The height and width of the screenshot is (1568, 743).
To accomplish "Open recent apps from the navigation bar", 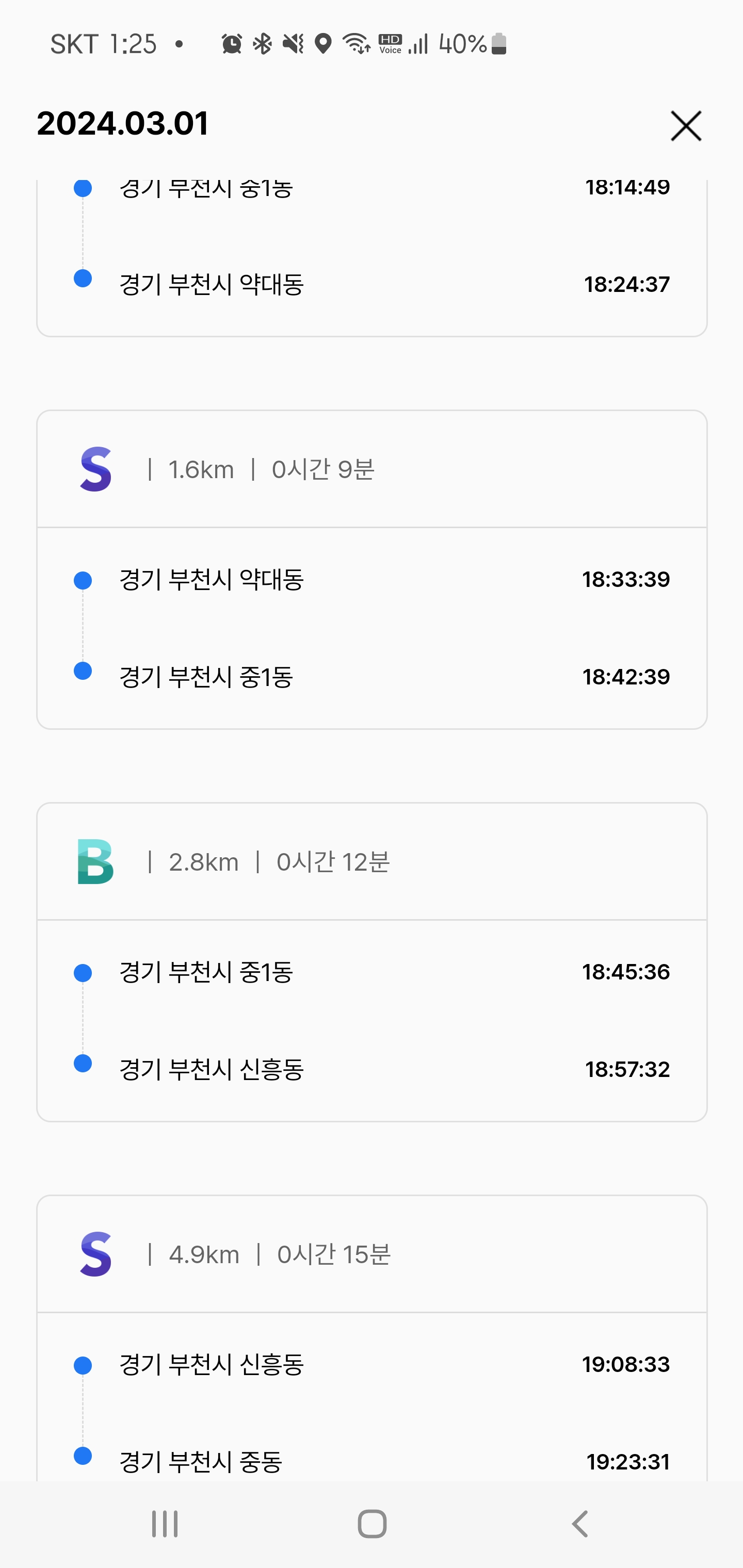I will 165,1524.
